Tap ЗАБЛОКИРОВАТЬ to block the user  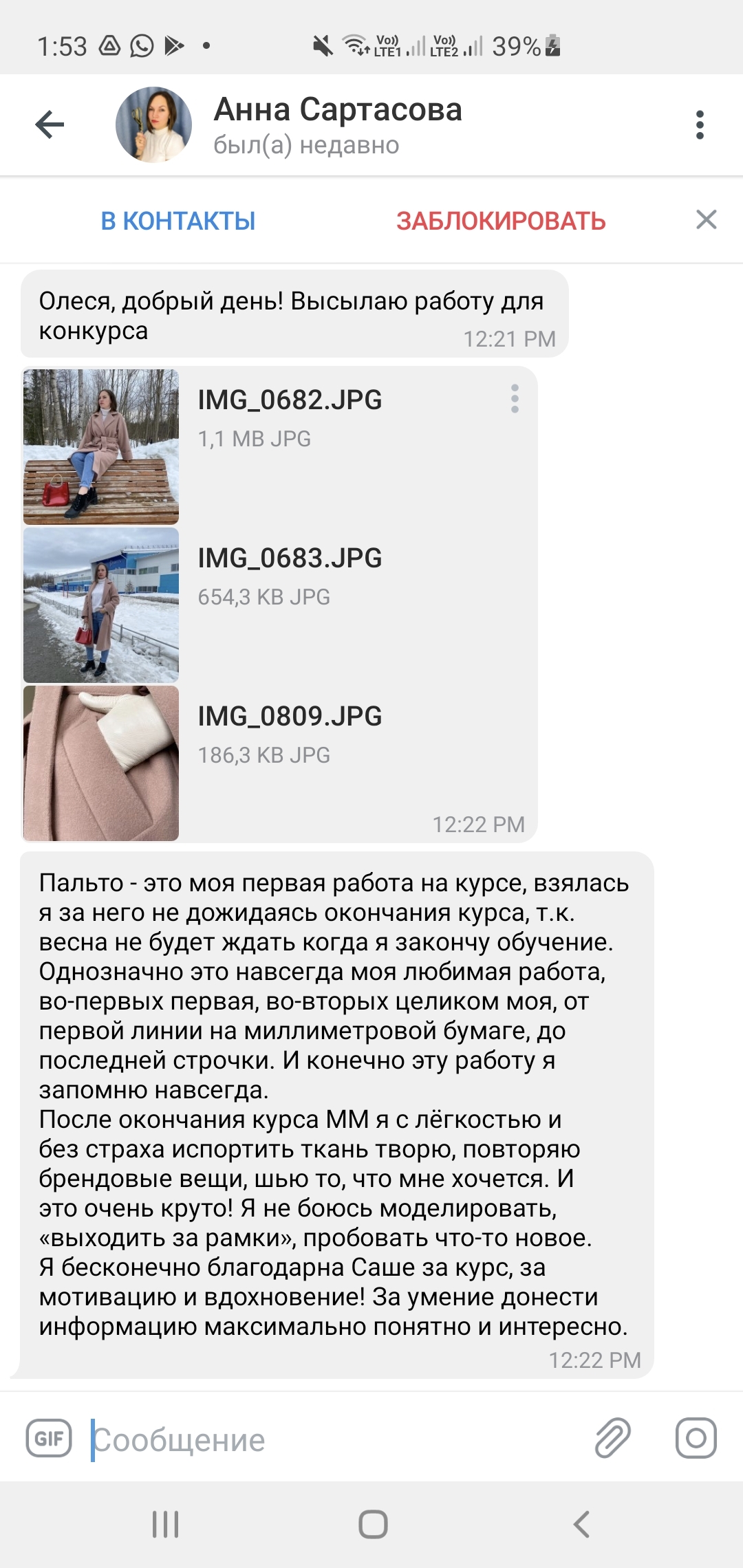tap(500, 221)
